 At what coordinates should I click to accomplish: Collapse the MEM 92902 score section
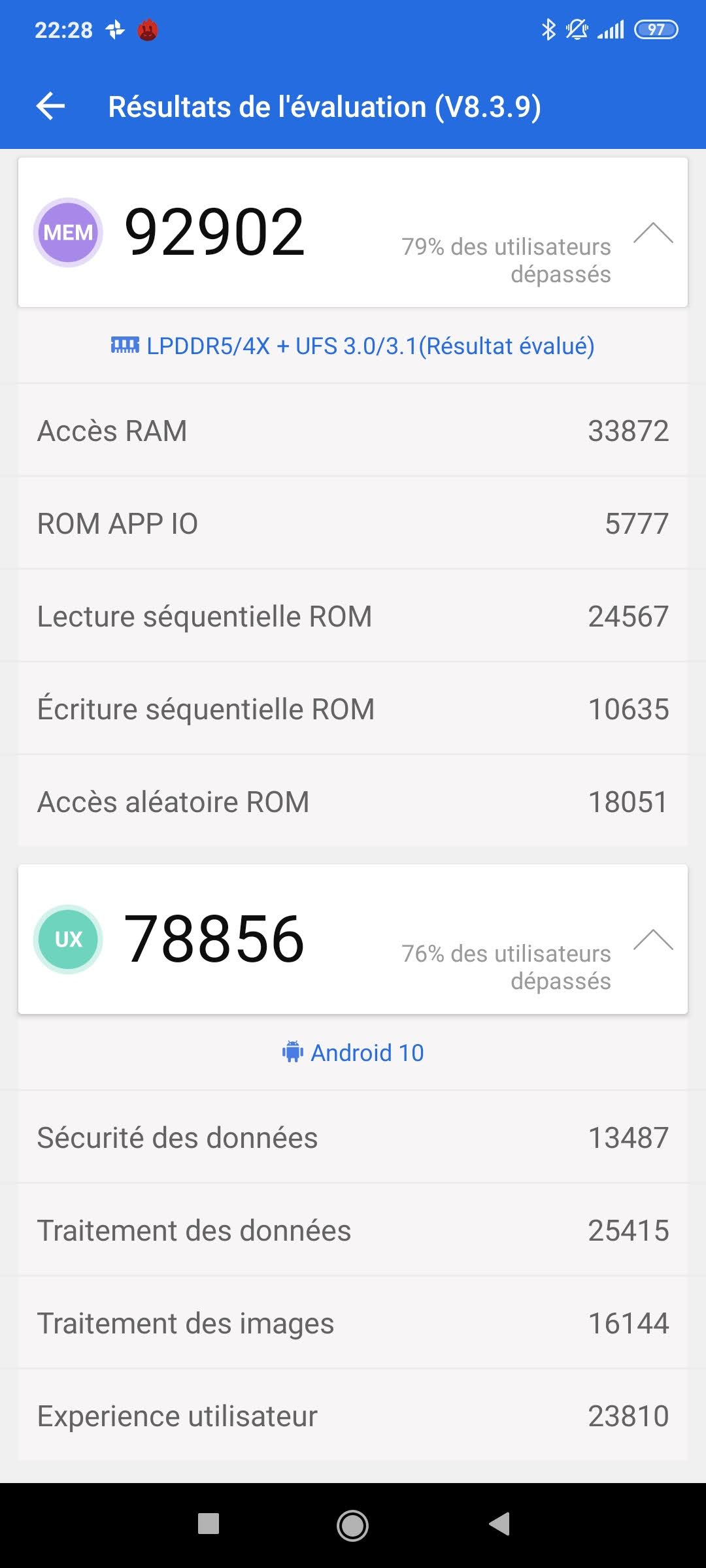(653, 233)
